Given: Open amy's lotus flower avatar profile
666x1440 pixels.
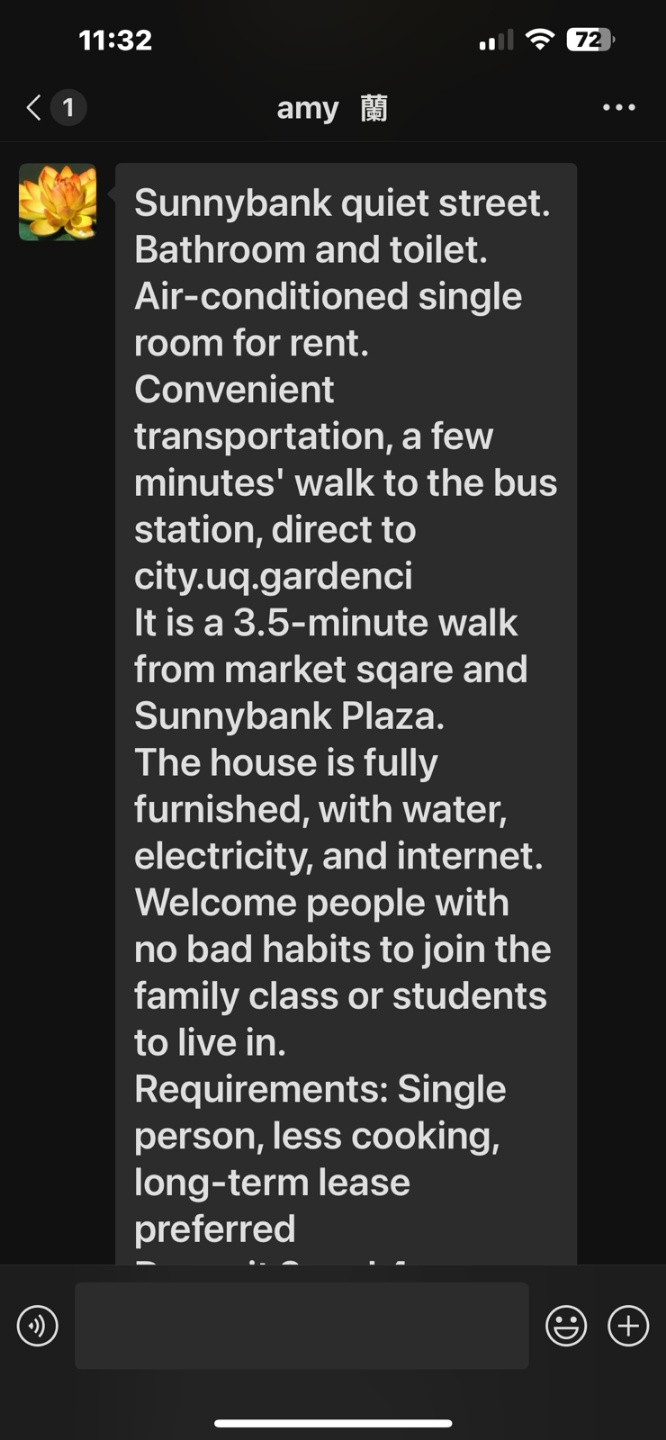Looking at the screenshot, I should coord(58,202).
